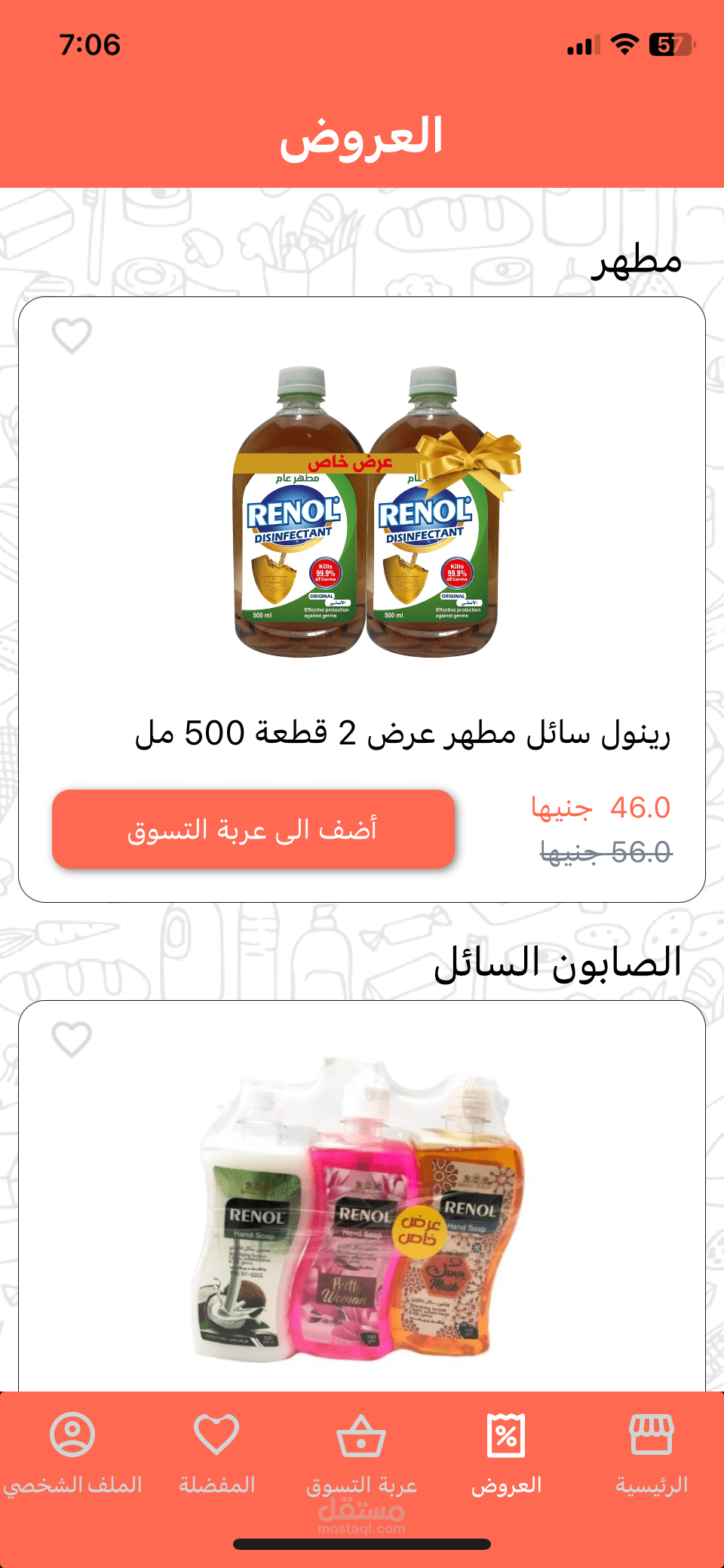Switch to the الرئيسية home tab
The width and height of the screenshot is (724, 1568).
pos(652,1455)
